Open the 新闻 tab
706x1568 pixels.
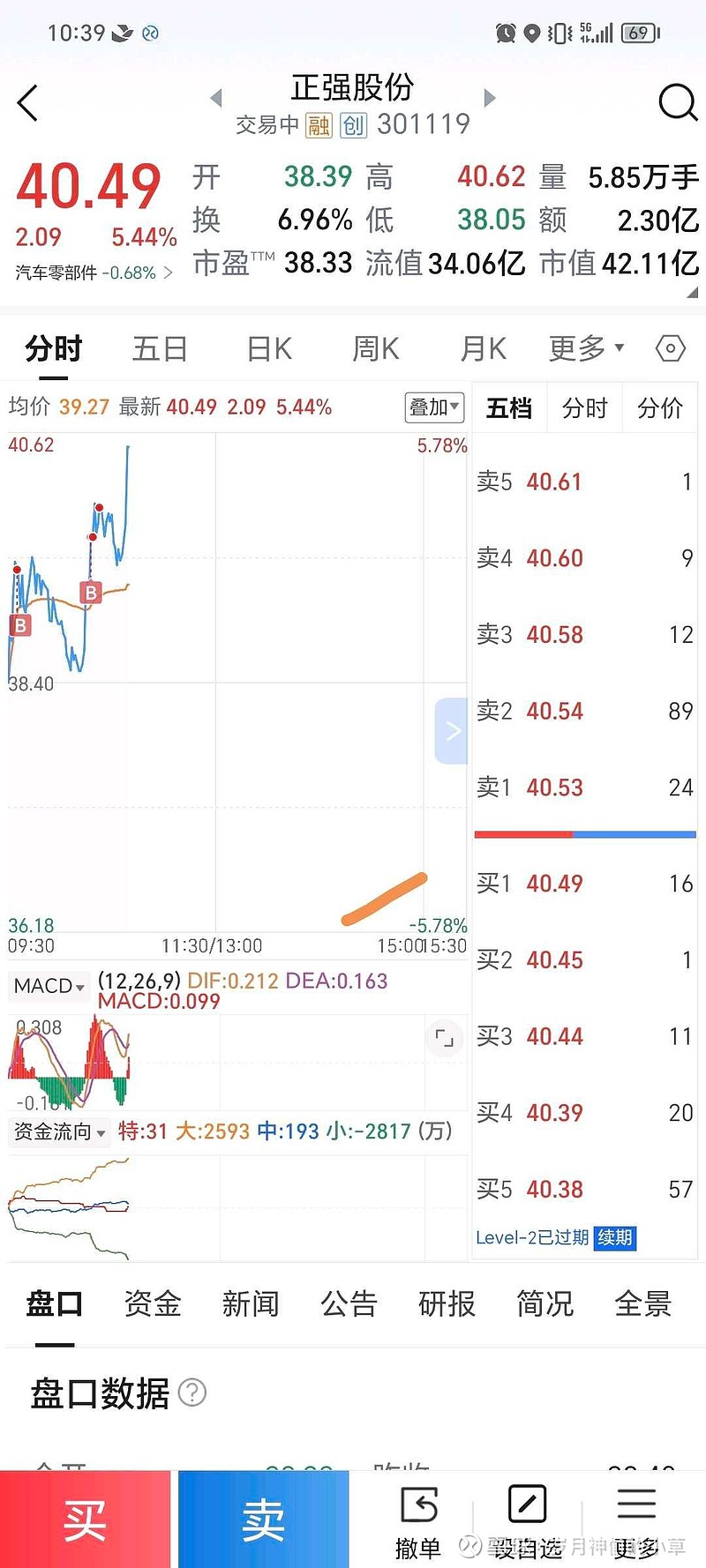pyautogui.click(x=251, y=1303)
